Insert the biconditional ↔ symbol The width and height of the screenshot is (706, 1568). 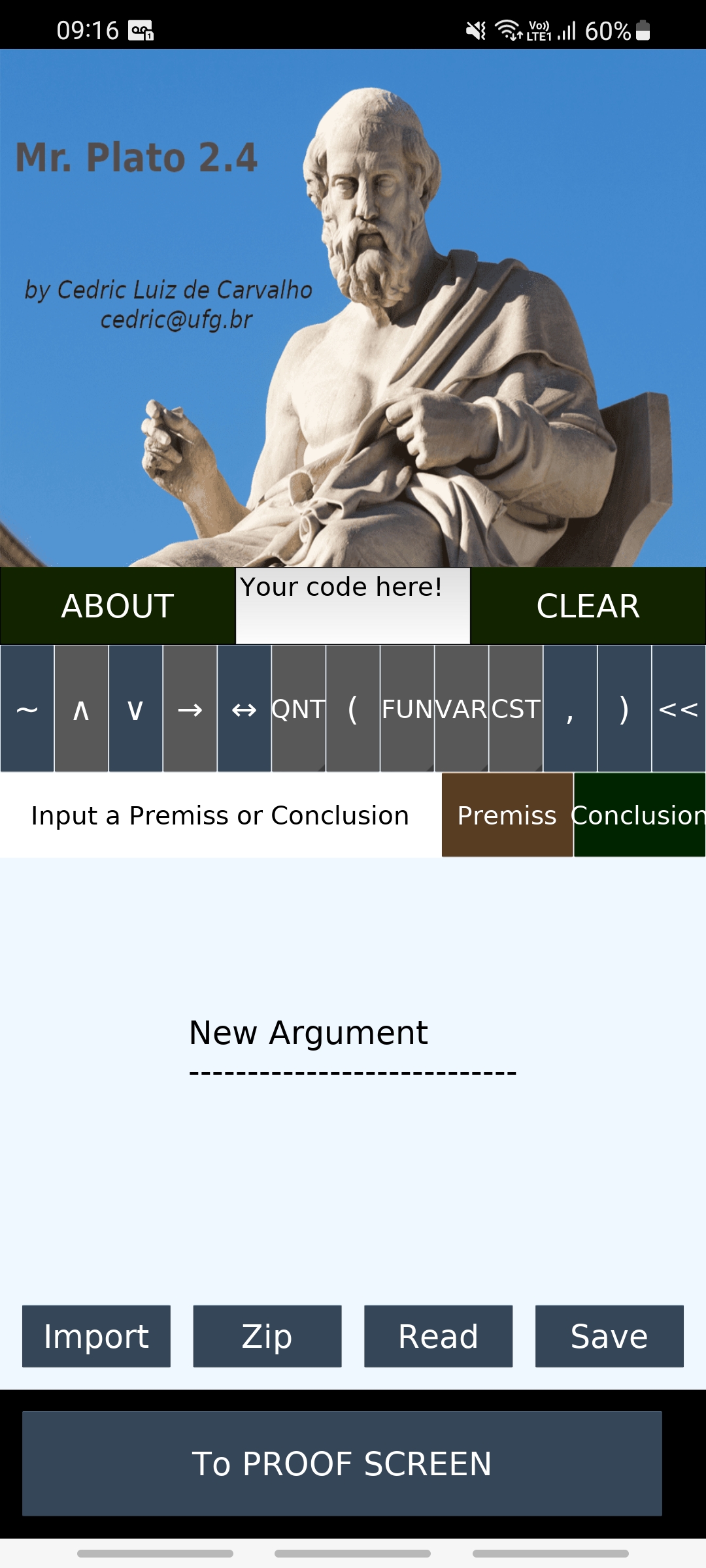pos(244,709)
